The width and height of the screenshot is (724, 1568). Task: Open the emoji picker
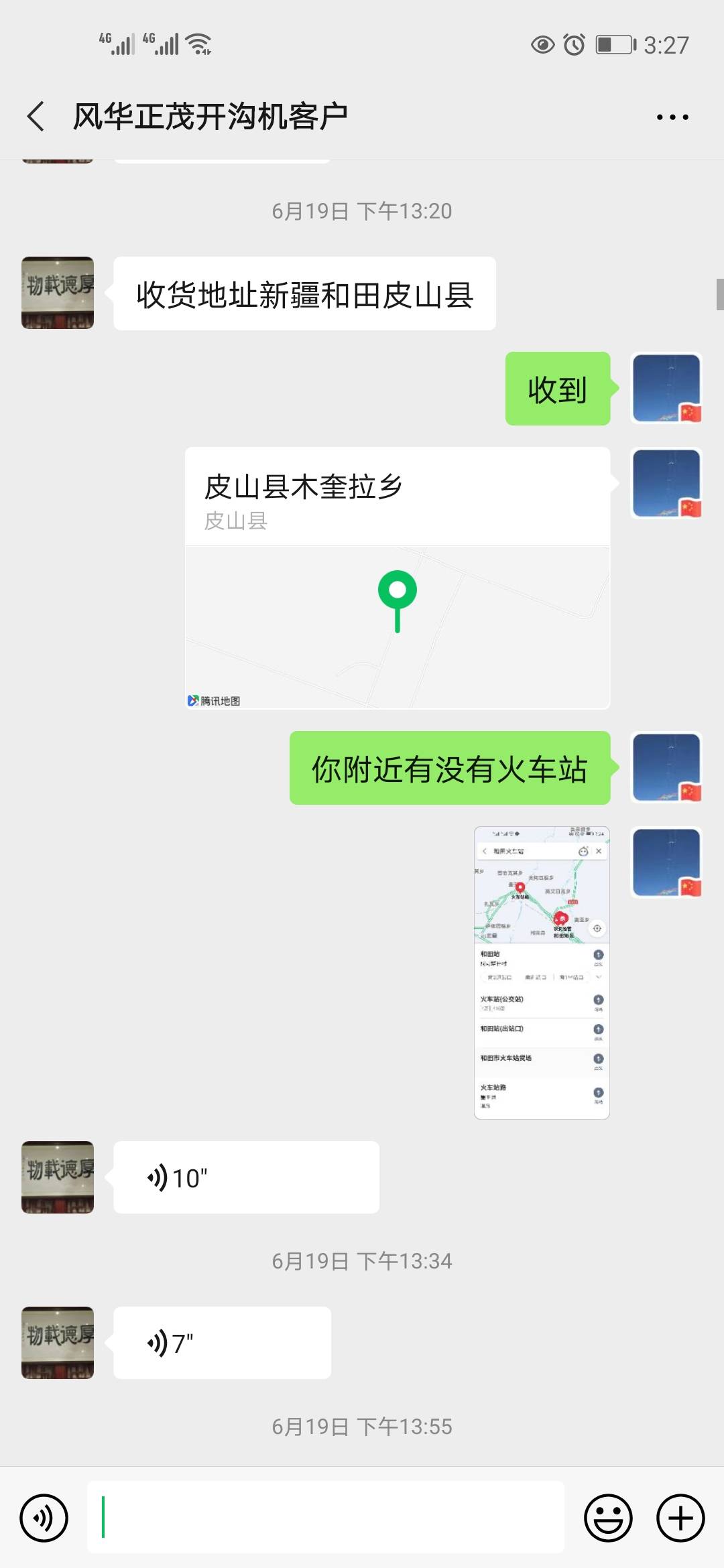click(x=608, y=1518)
